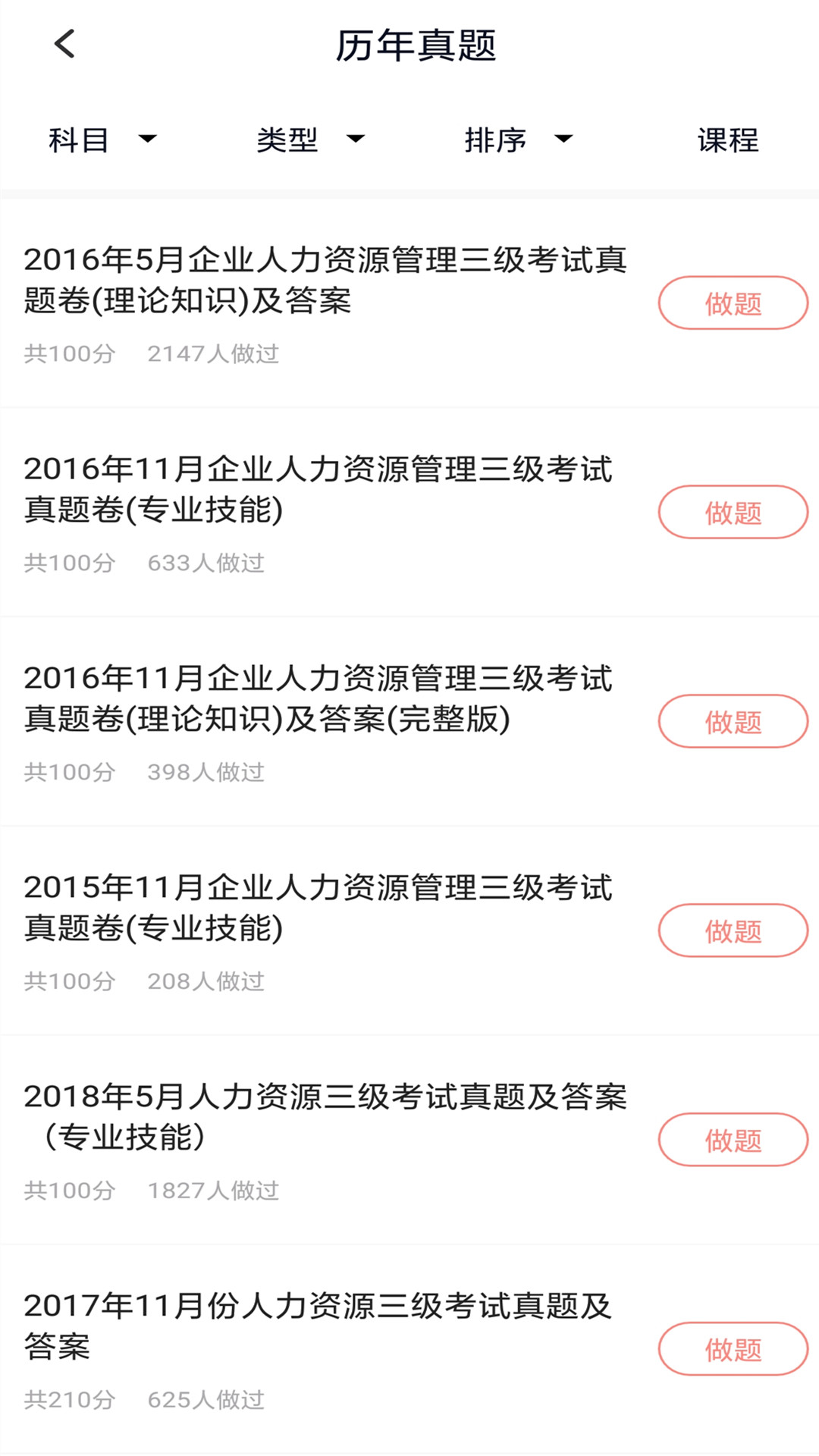819x1456 pixels.
Task: Open the 2015年11月 专业技能 exam row
Action: (x=318, y=908)
